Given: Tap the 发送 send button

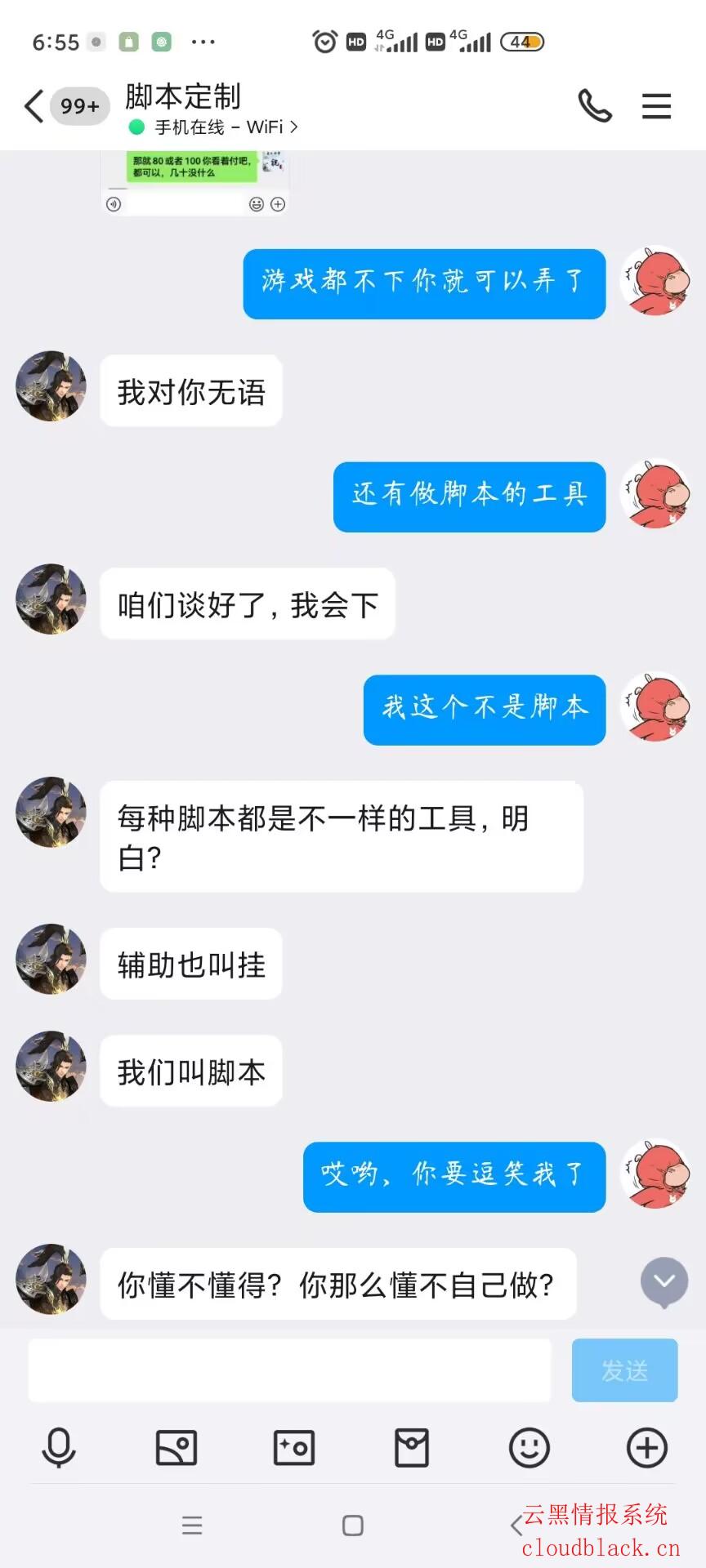Looking at the screenshot, I should [624, 1370].
